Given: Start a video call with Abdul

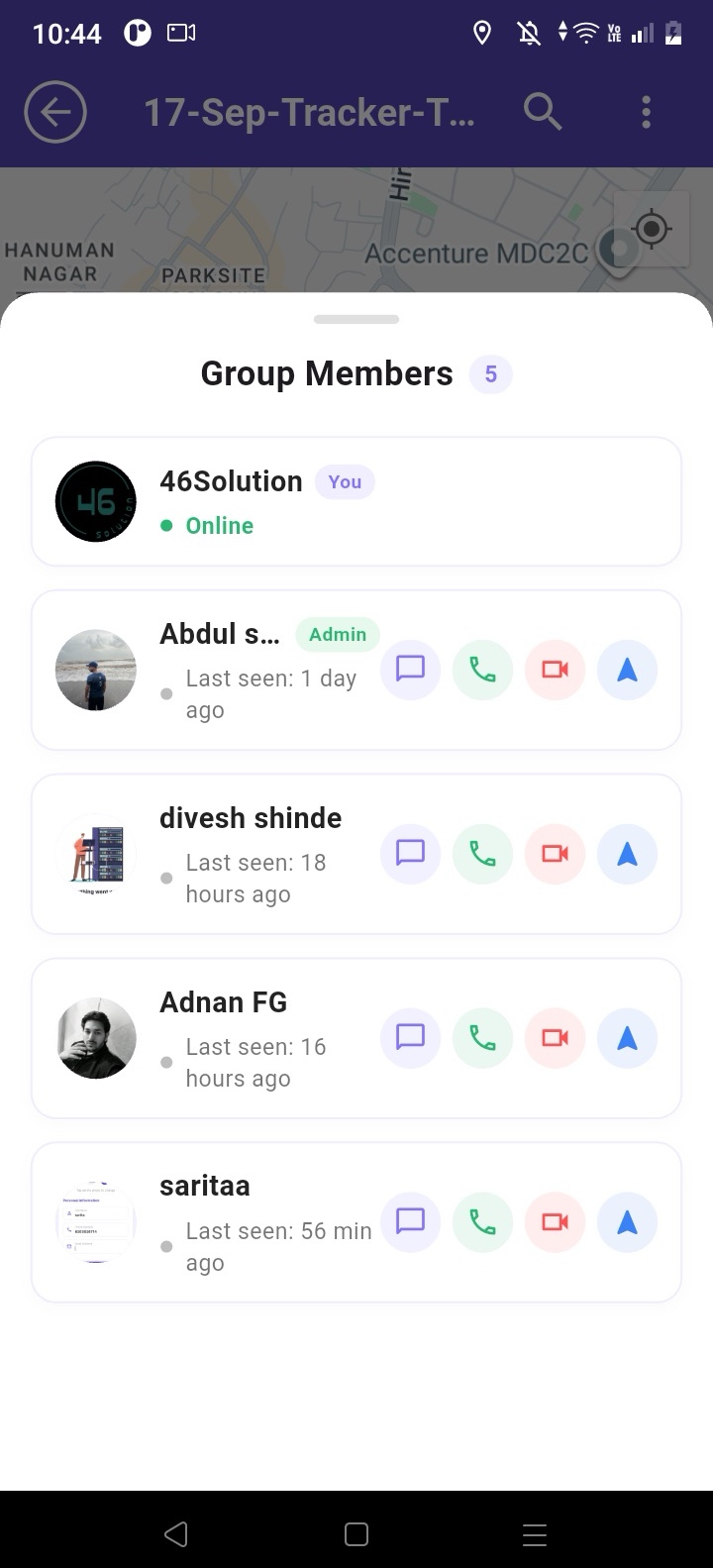Looking at the screenshot, I should coord(555,671).
